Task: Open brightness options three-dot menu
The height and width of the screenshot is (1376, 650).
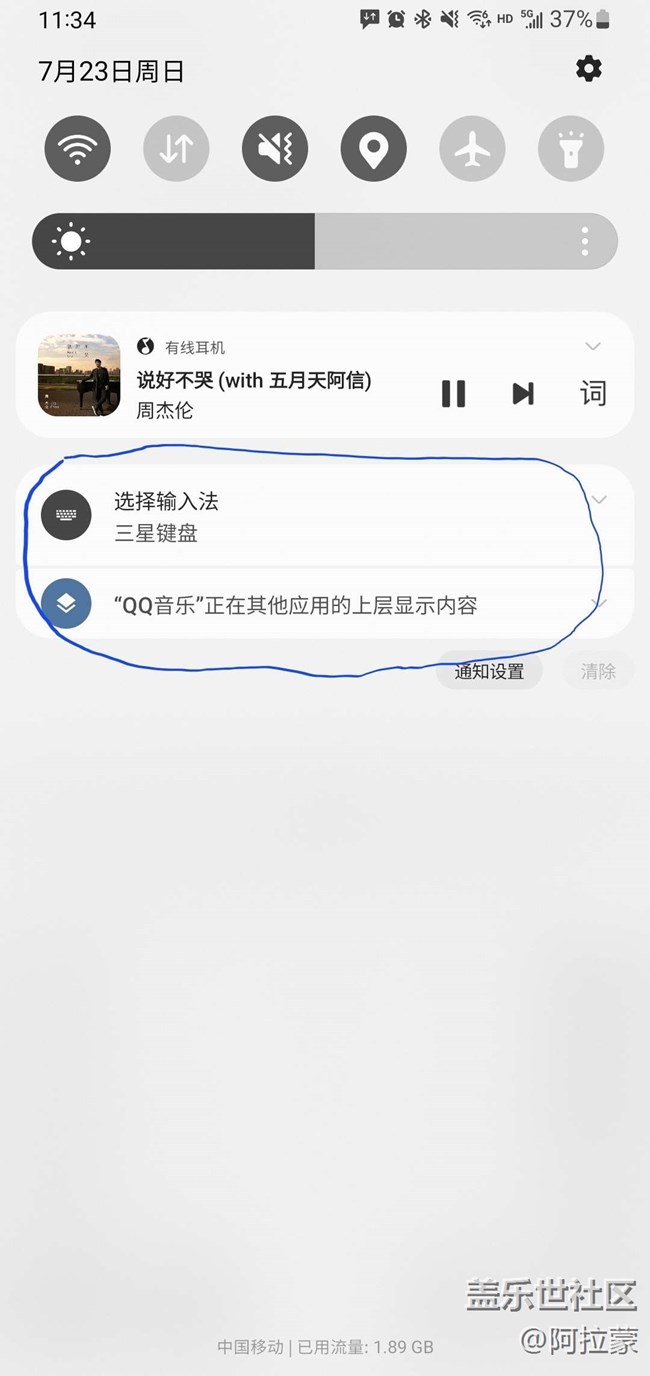Action: tap(585, 241)
